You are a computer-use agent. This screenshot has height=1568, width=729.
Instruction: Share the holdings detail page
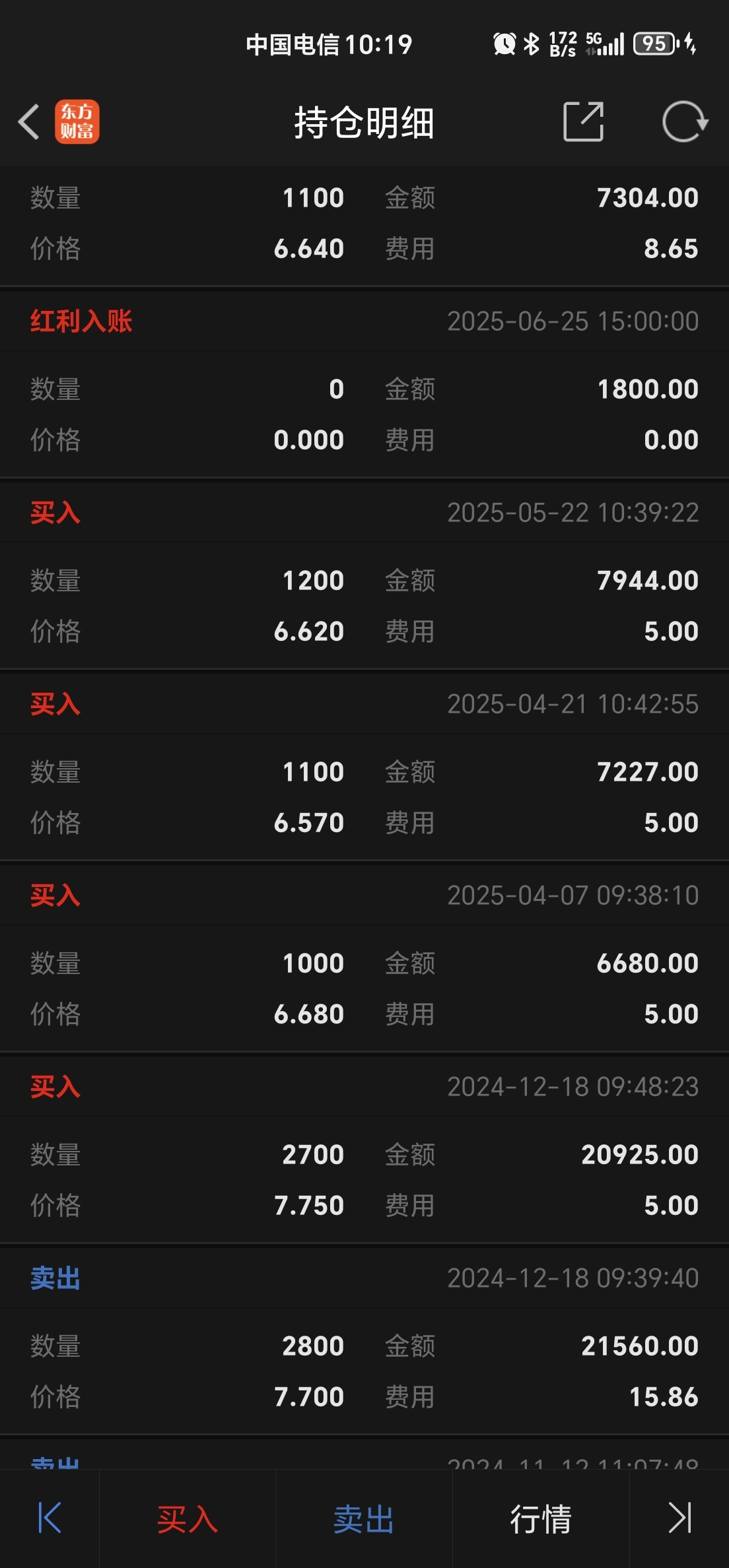click(x=583, y=122)
